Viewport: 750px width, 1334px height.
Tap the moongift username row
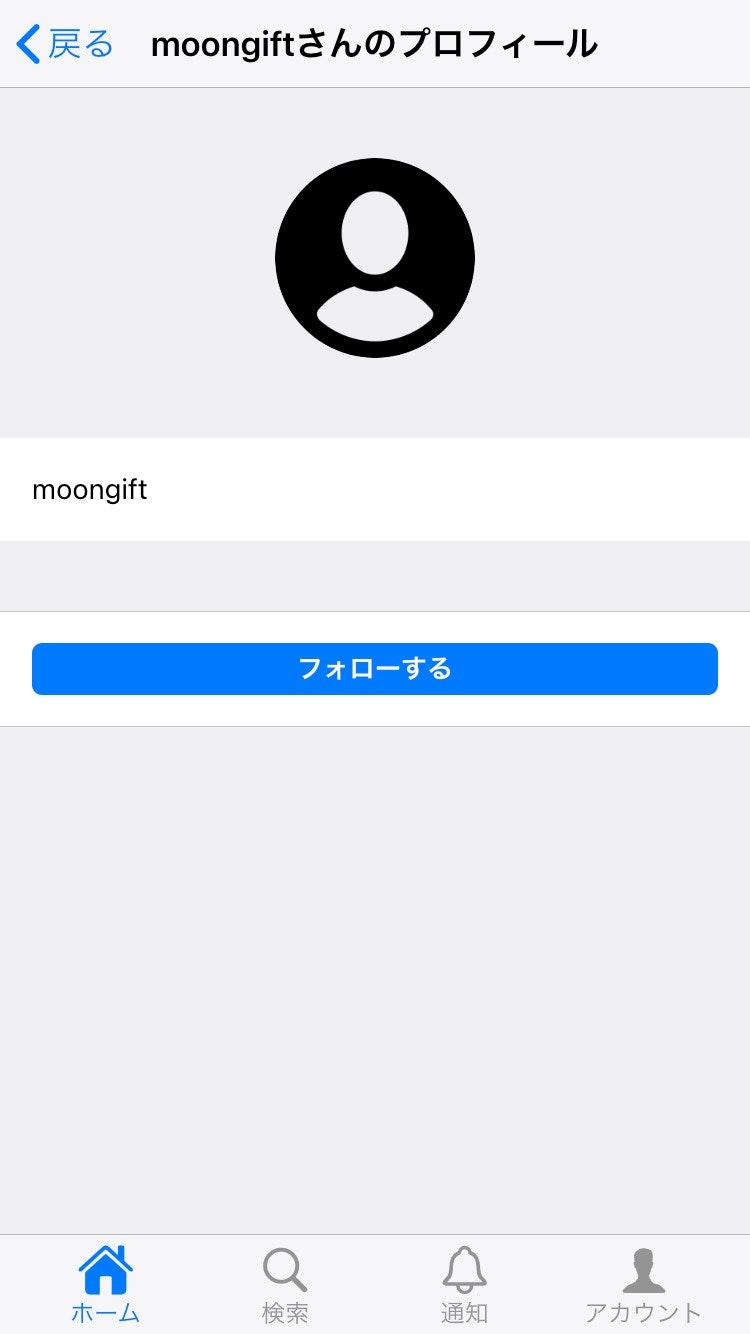[375, 489]
